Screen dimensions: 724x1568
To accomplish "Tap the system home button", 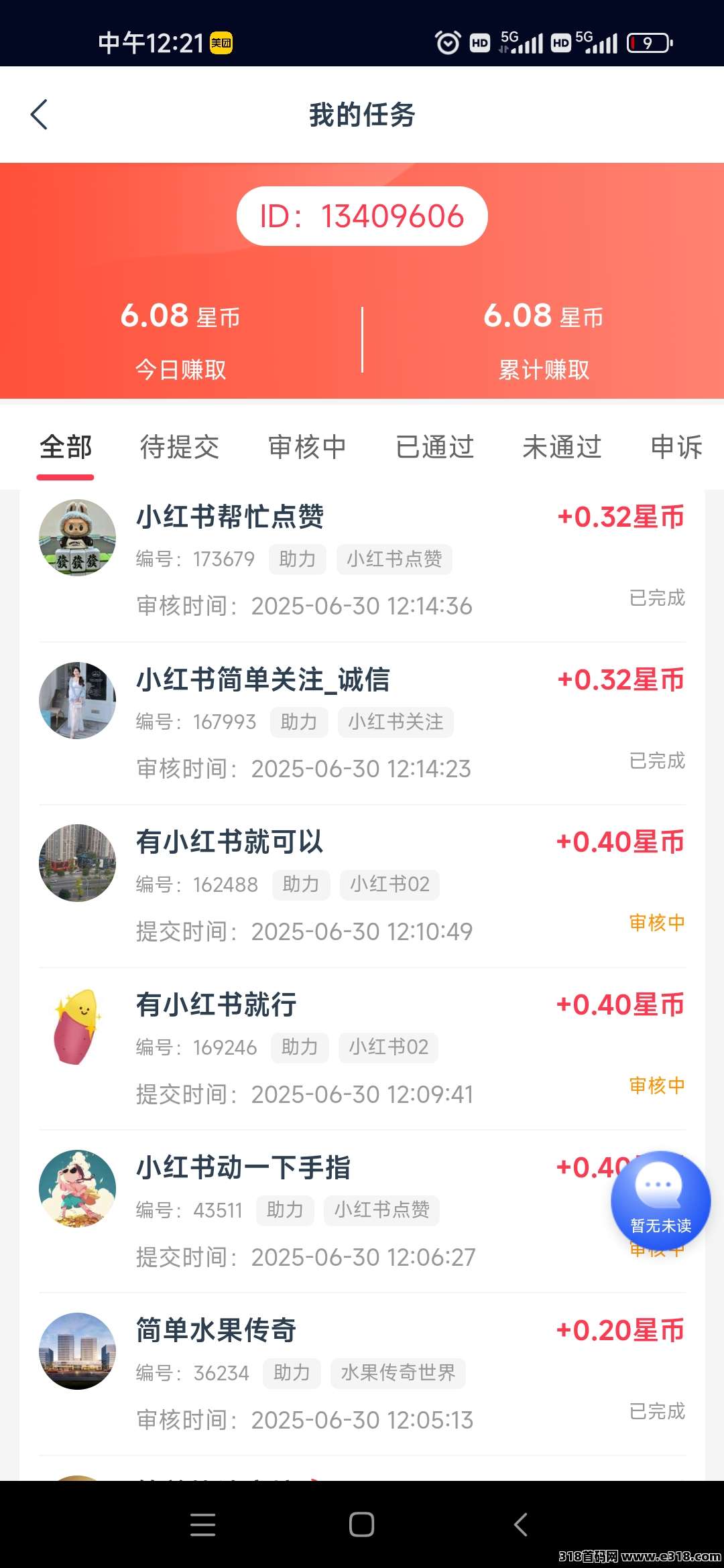I will pyautogui.click(x=361, y=1524).
